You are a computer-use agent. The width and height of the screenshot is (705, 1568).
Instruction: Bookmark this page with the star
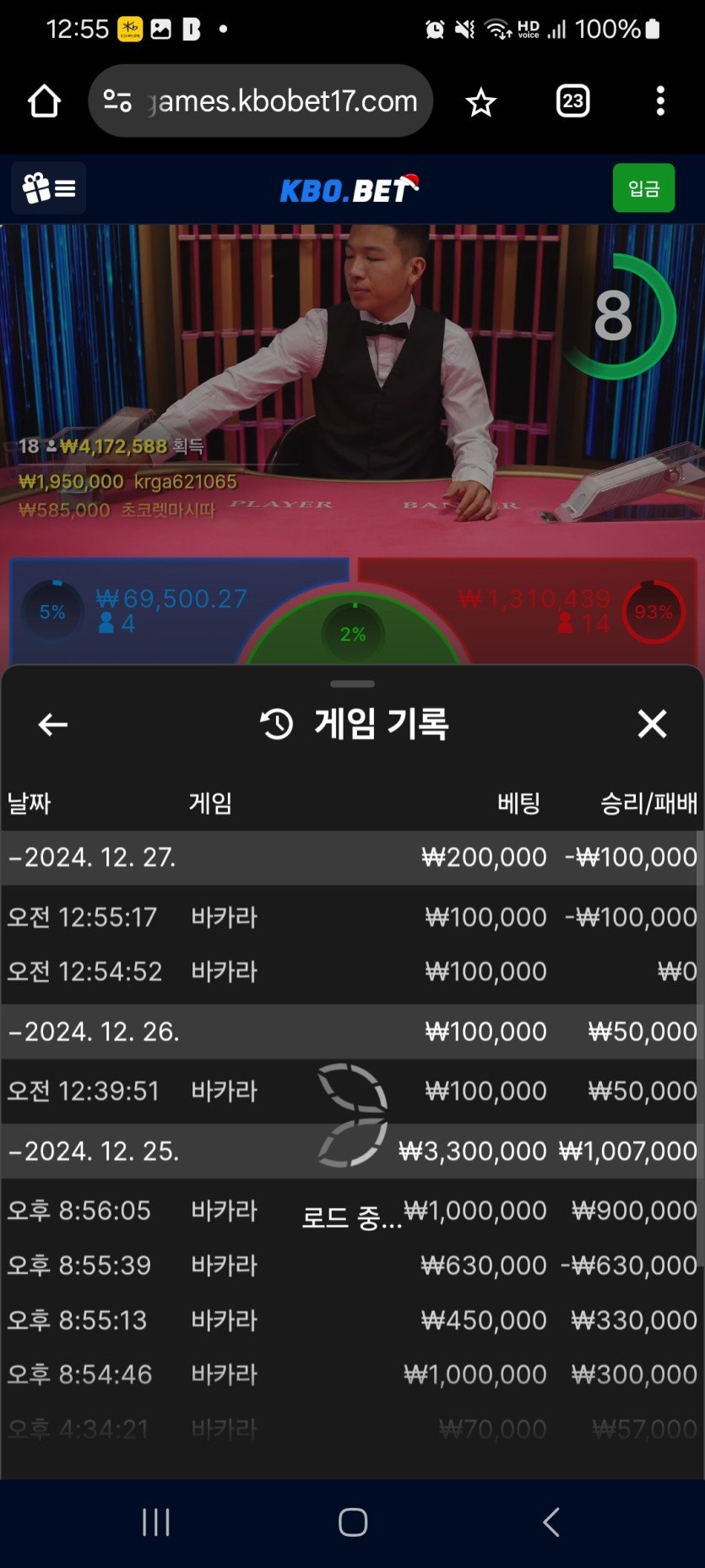pos(480,102)
